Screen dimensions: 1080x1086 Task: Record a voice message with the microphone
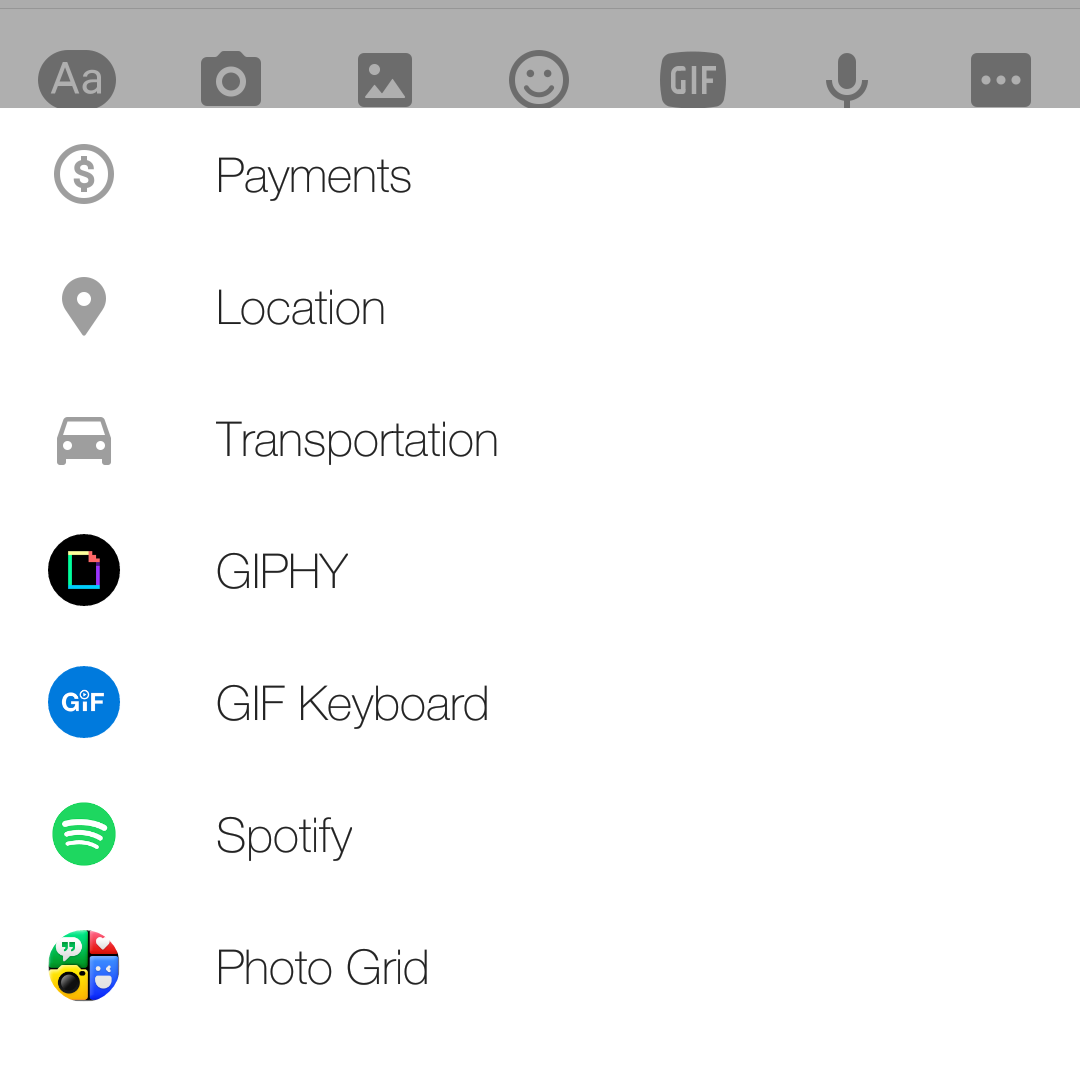[x=847, y=79]
